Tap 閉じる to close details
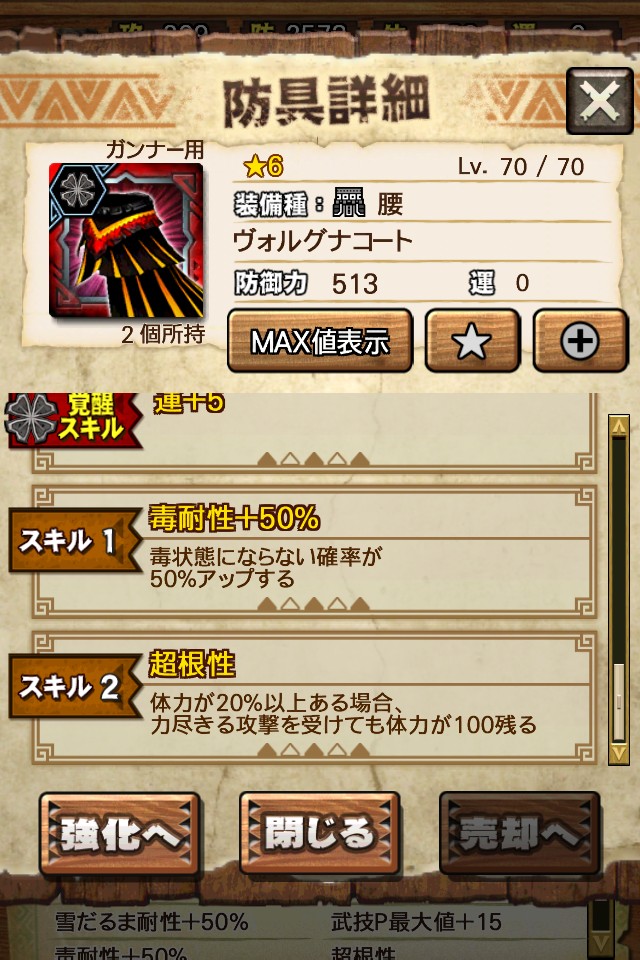 click(x=319, y=834)
